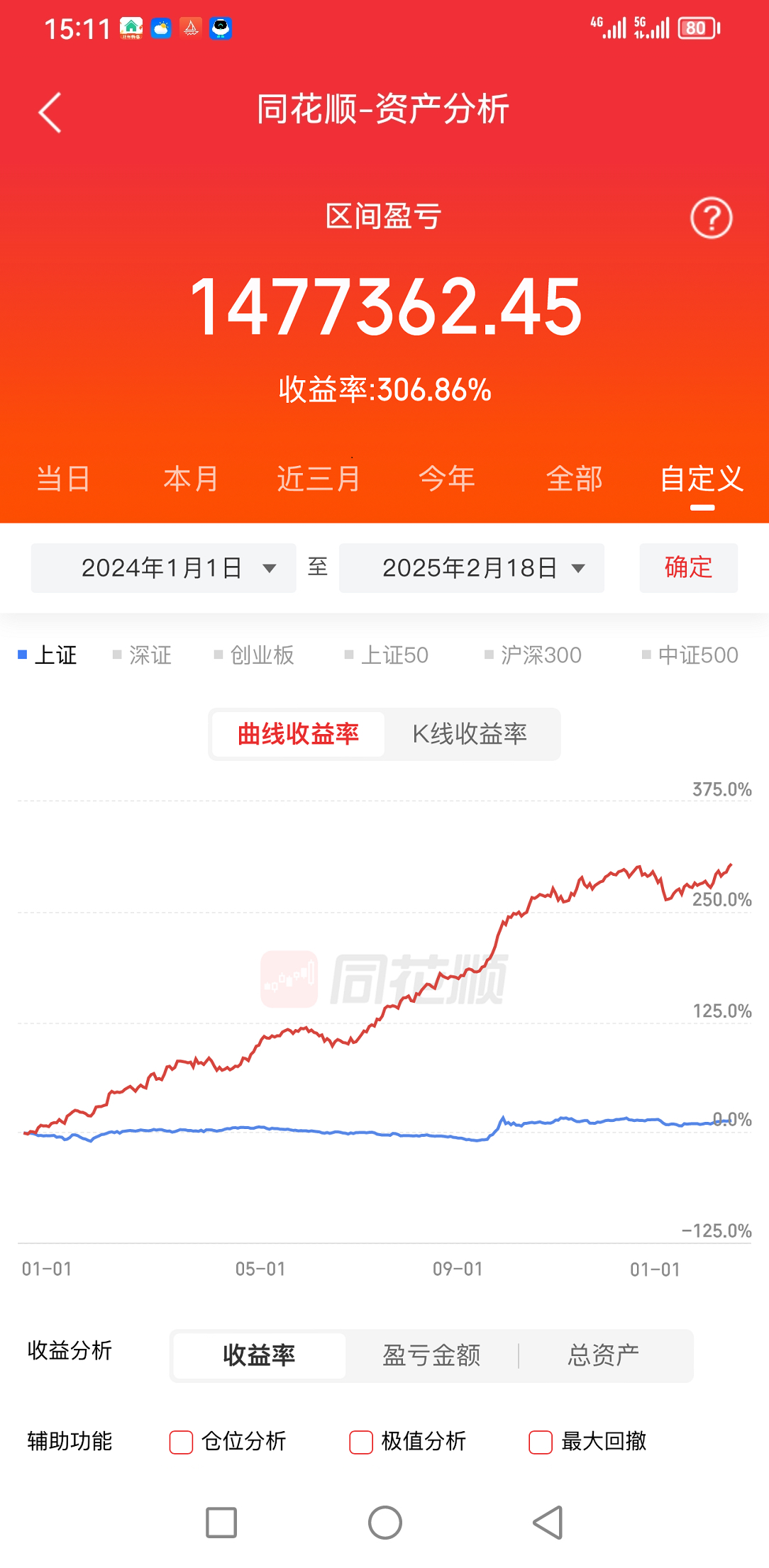Switch to K线收益率 chart view

click(x=470, y=734)
